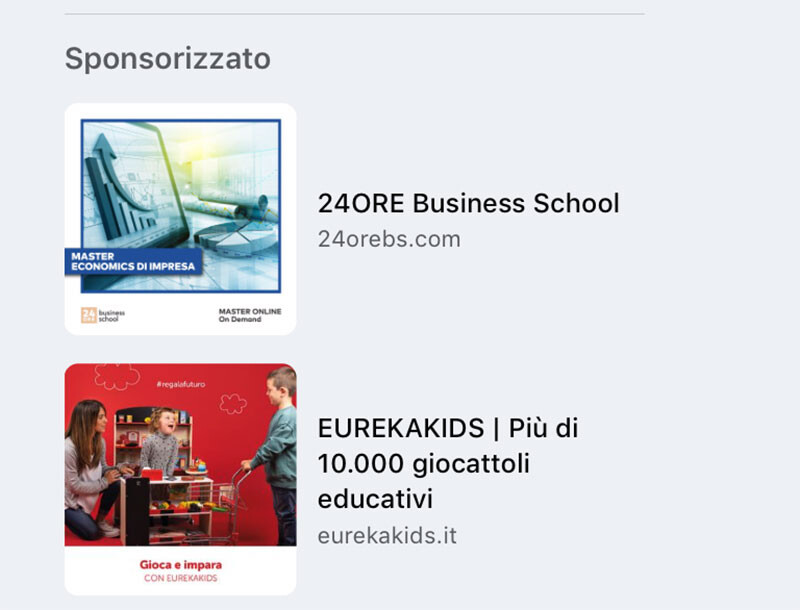Open the 24ORE Business School sponsored ad image
Image resolution: width=800 pixels, height=610 pixels.
(181, 219)
